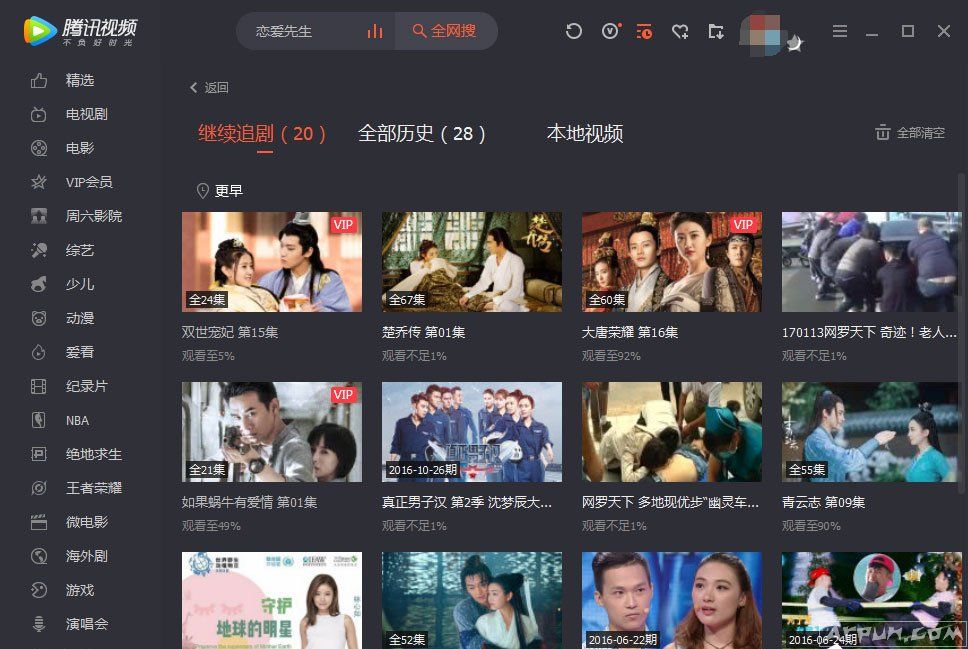
Task: Tap the 全网搜 search button
Action: coord(444,31)
